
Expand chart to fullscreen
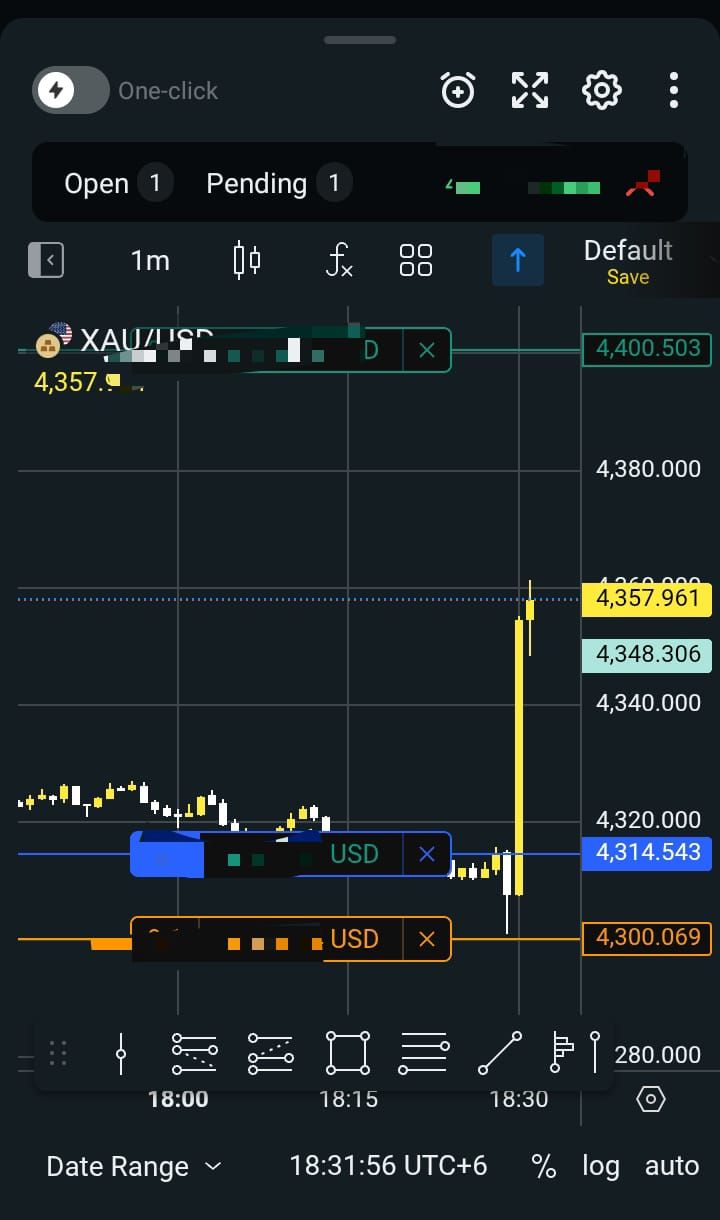(530, 90)
